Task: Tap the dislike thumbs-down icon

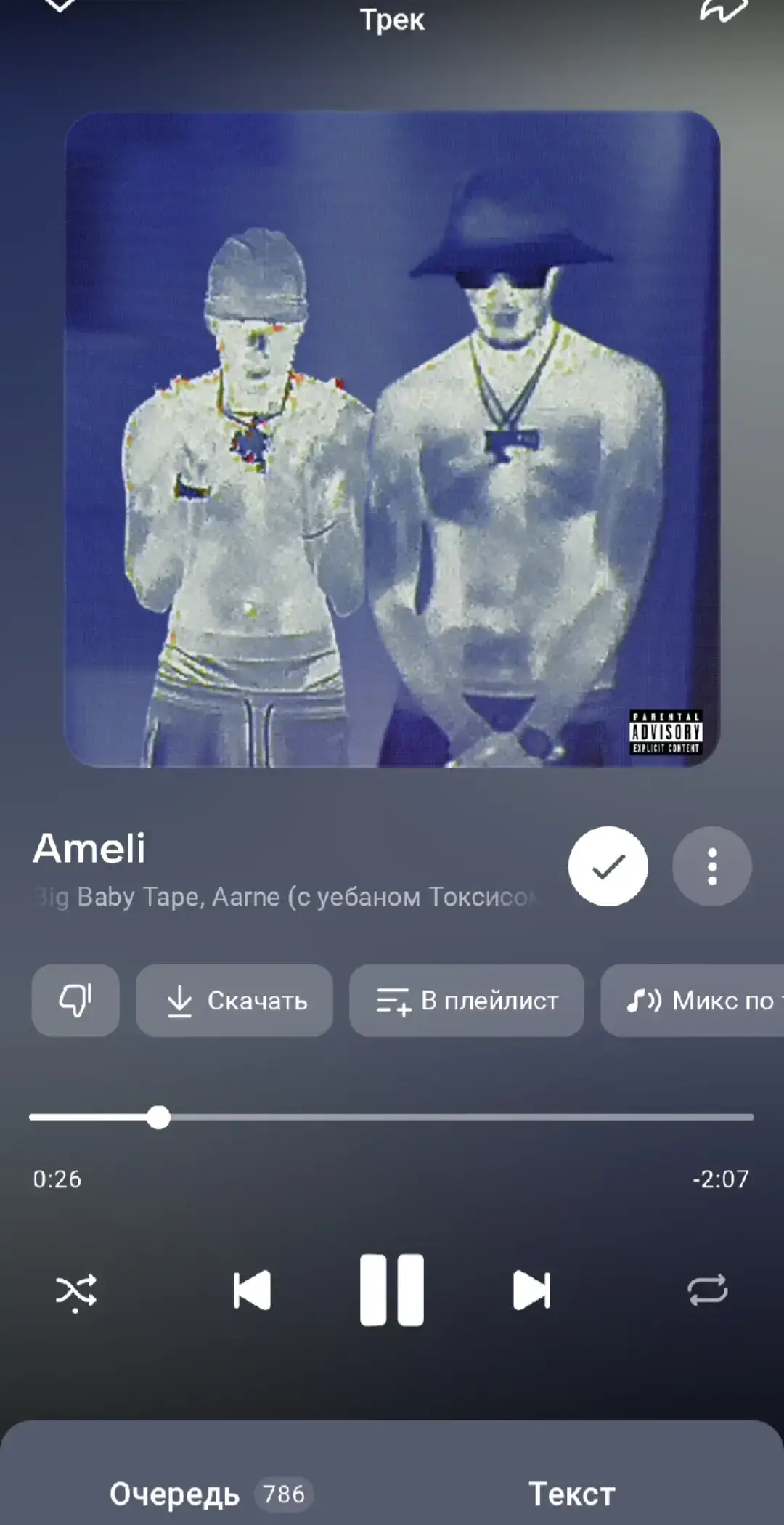Action: tap(75, 1001)
